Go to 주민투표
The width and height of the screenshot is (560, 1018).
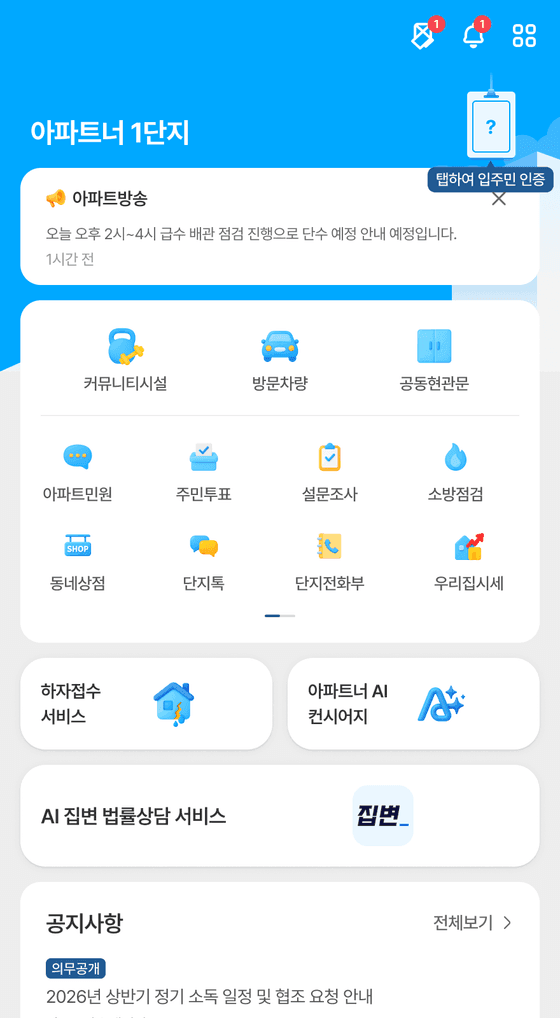(x=203, y=471)
